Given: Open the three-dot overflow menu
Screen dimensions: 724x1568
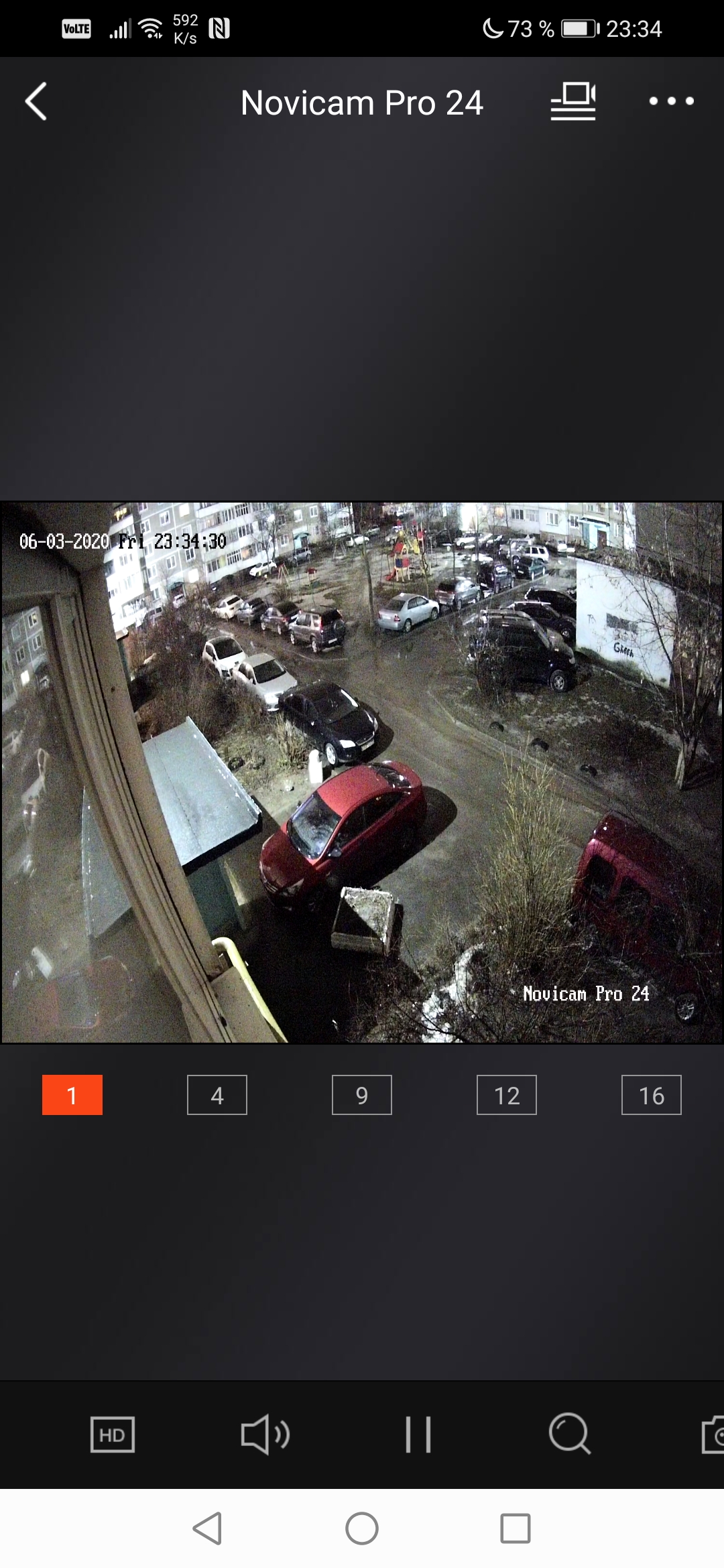Looking at the screenshot, I should click(x=671, y=102).
